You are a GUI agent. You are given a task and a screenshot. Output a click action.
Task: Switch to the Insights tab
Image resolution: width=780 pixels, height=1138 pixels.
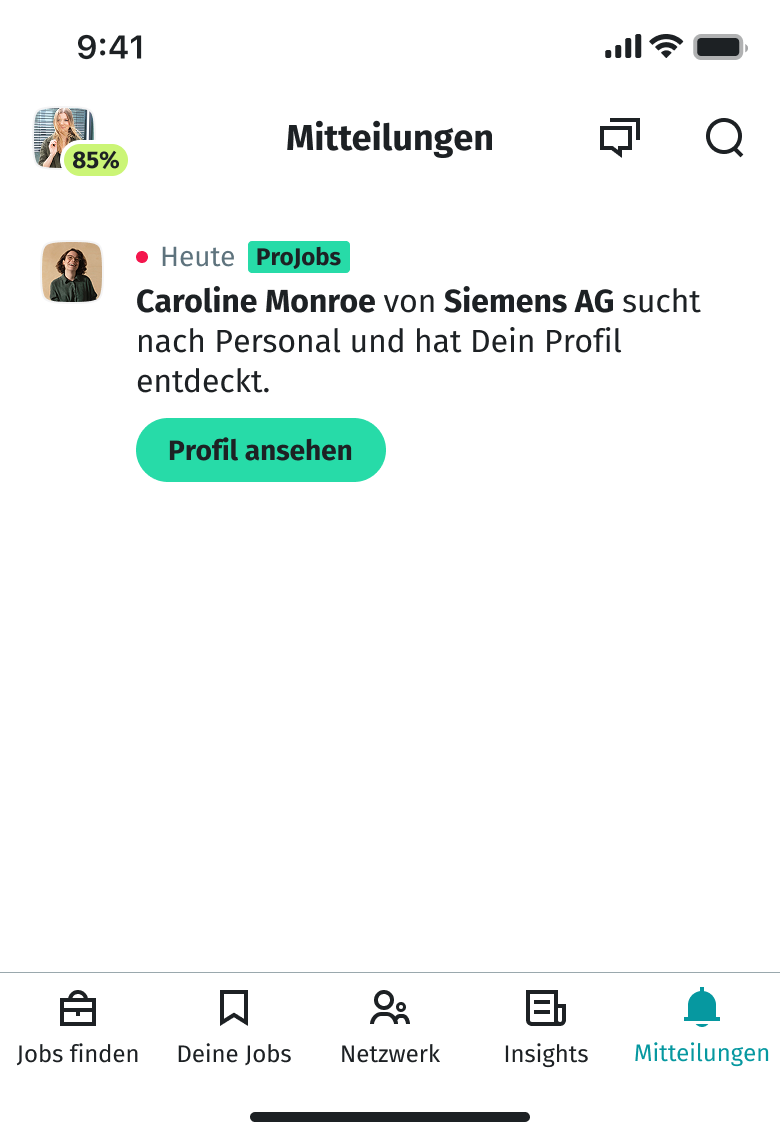tap(546, 1026)
